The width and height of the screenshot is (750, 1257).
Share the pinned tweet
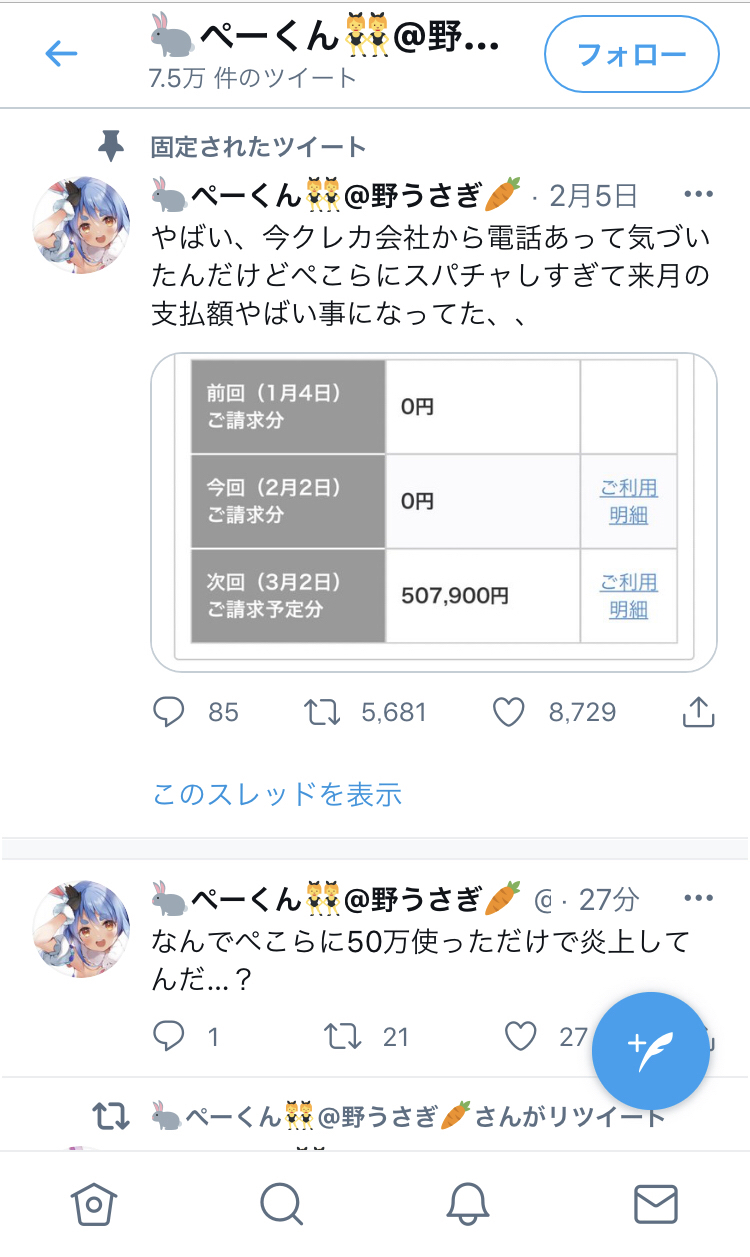(698, 712)
